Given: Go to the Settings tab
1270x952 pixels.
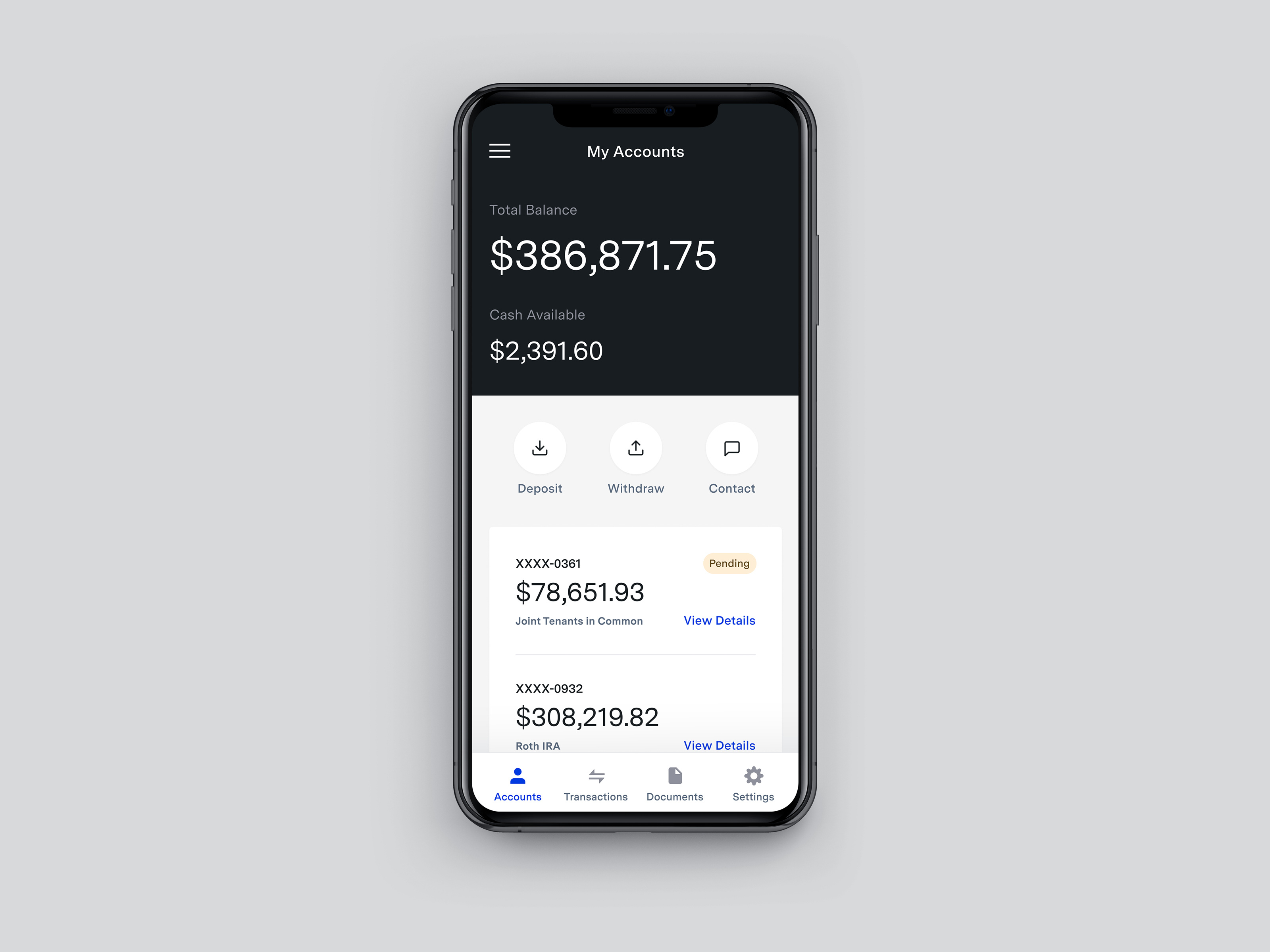Looking at the screenshot, I should tap(753, 784).
